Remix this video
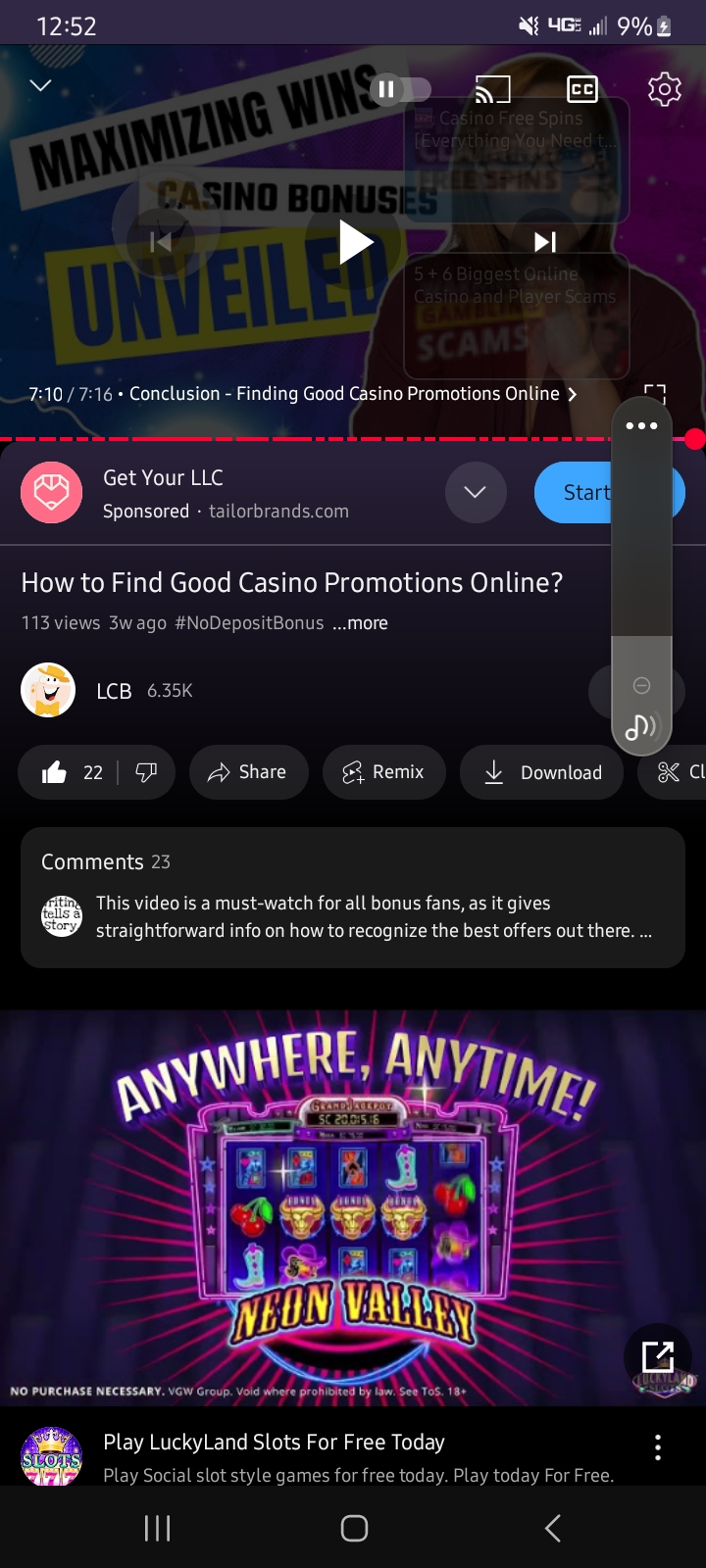The width and height of the screenshot is (706, 1568). click(x=383, y=772)
